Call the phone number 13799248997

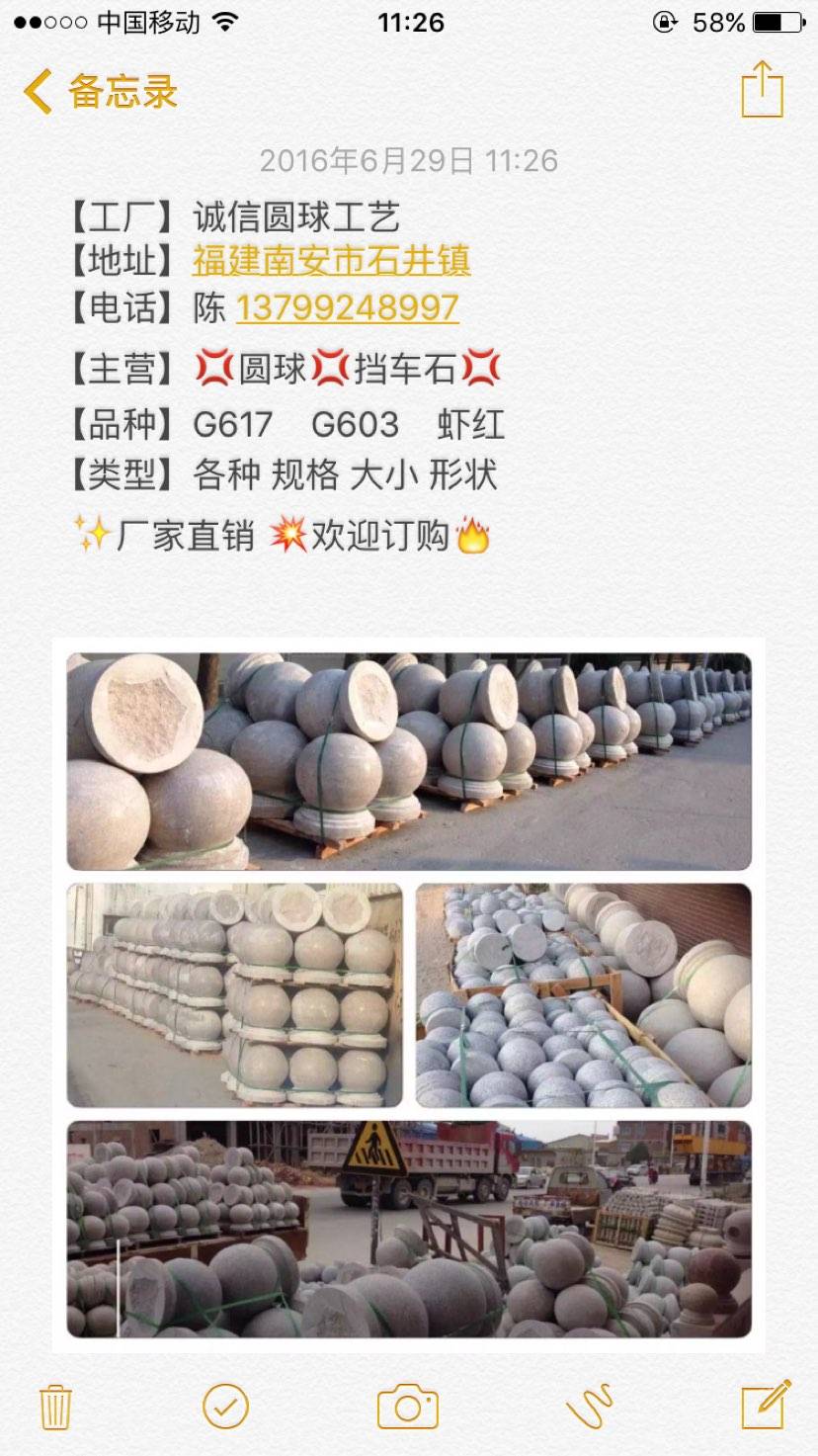347,308
